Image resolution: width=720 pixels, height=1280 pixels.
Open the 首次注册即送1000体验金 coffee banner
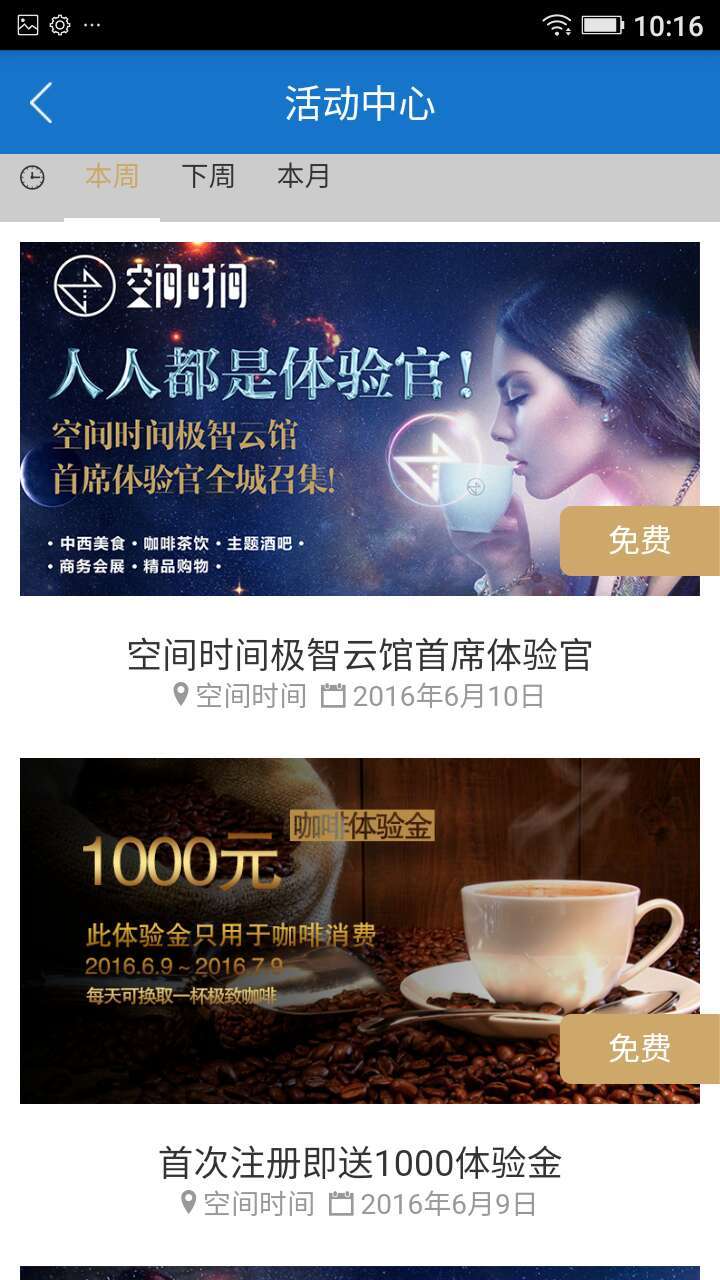tap(360, 931)
